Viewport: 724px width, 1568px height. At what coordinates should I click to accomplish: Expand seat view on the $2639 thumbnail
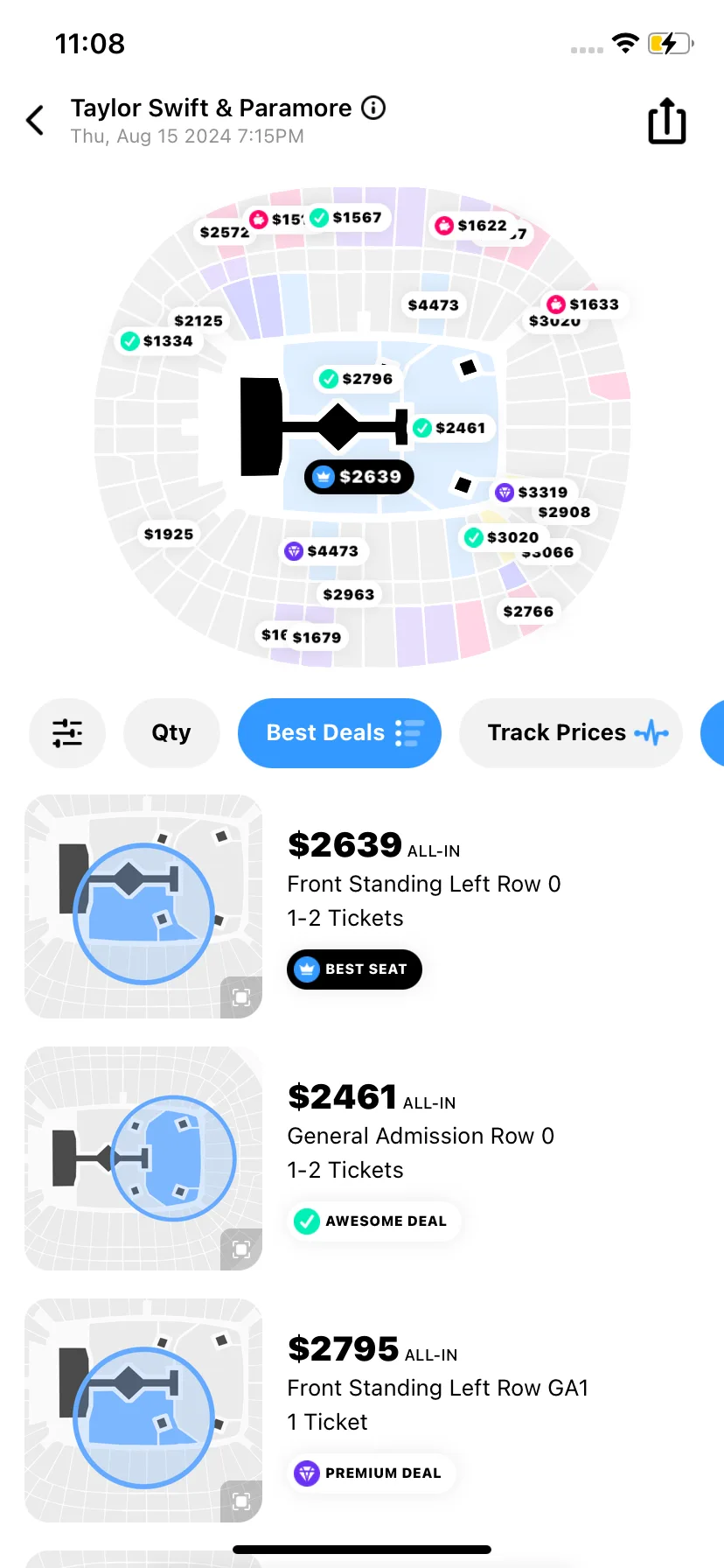[x=241, y=997]
